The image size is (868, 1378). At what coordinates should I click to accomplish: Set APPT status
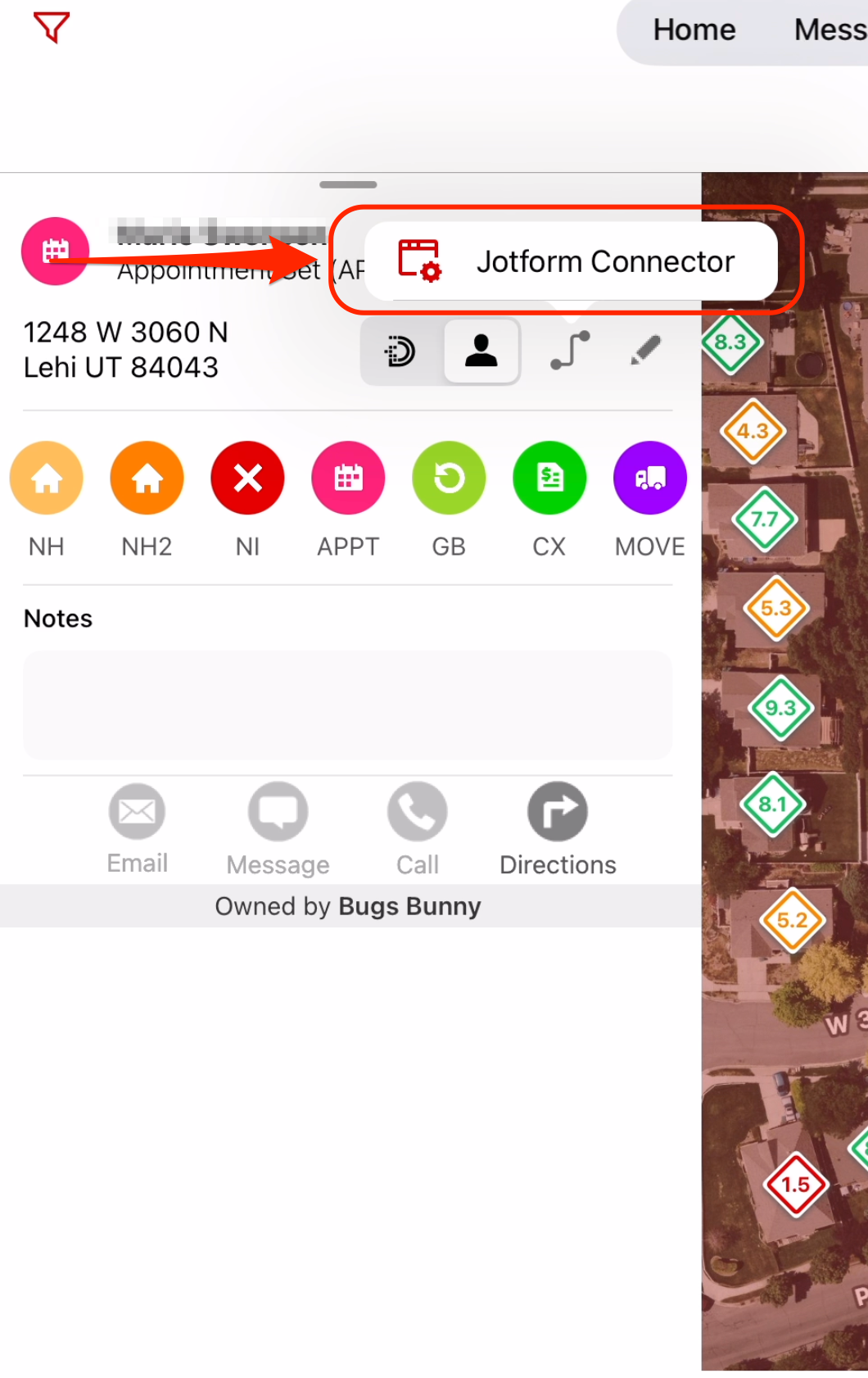click(348, 478)
